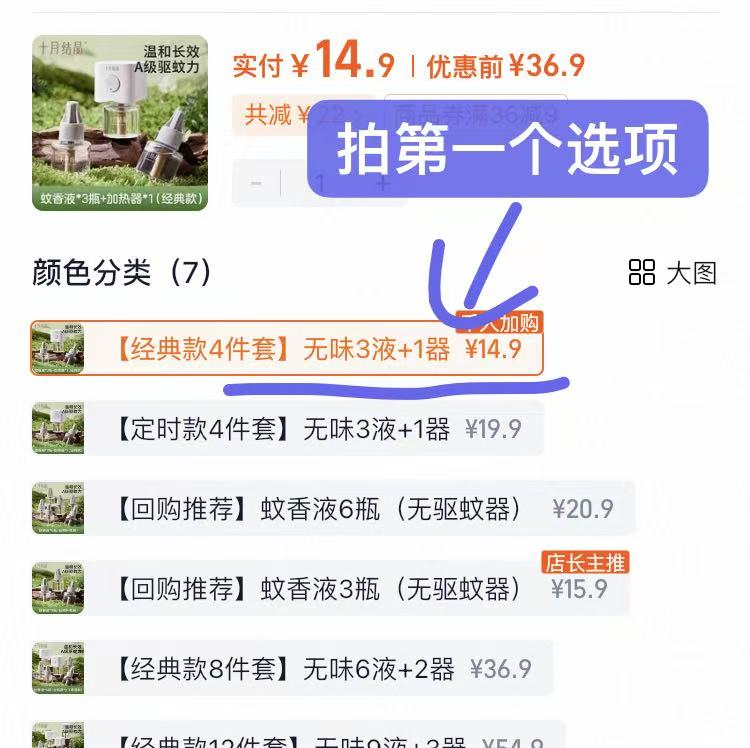Open the product image preview
Screen dimensions: 750x748
tap(119, 123)
